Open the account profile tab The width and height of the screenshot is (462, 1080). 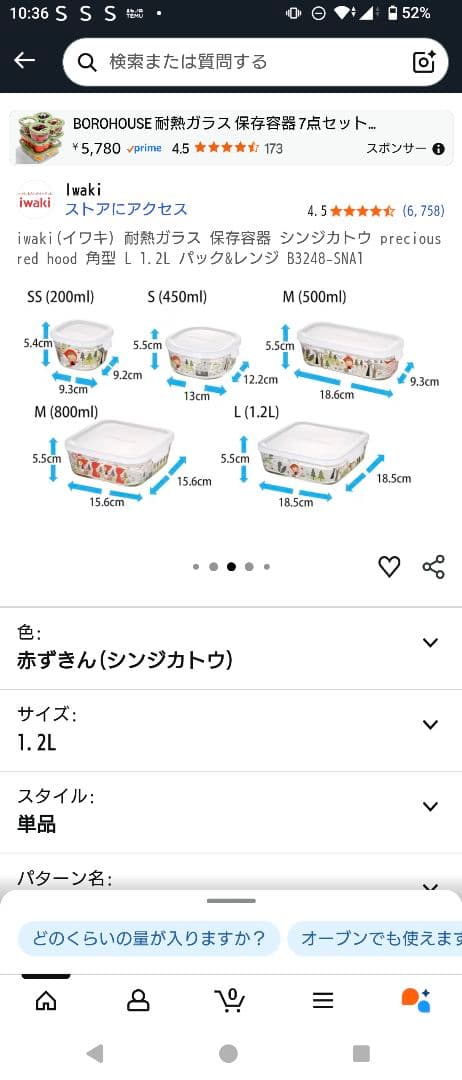tap(138, 1001)
